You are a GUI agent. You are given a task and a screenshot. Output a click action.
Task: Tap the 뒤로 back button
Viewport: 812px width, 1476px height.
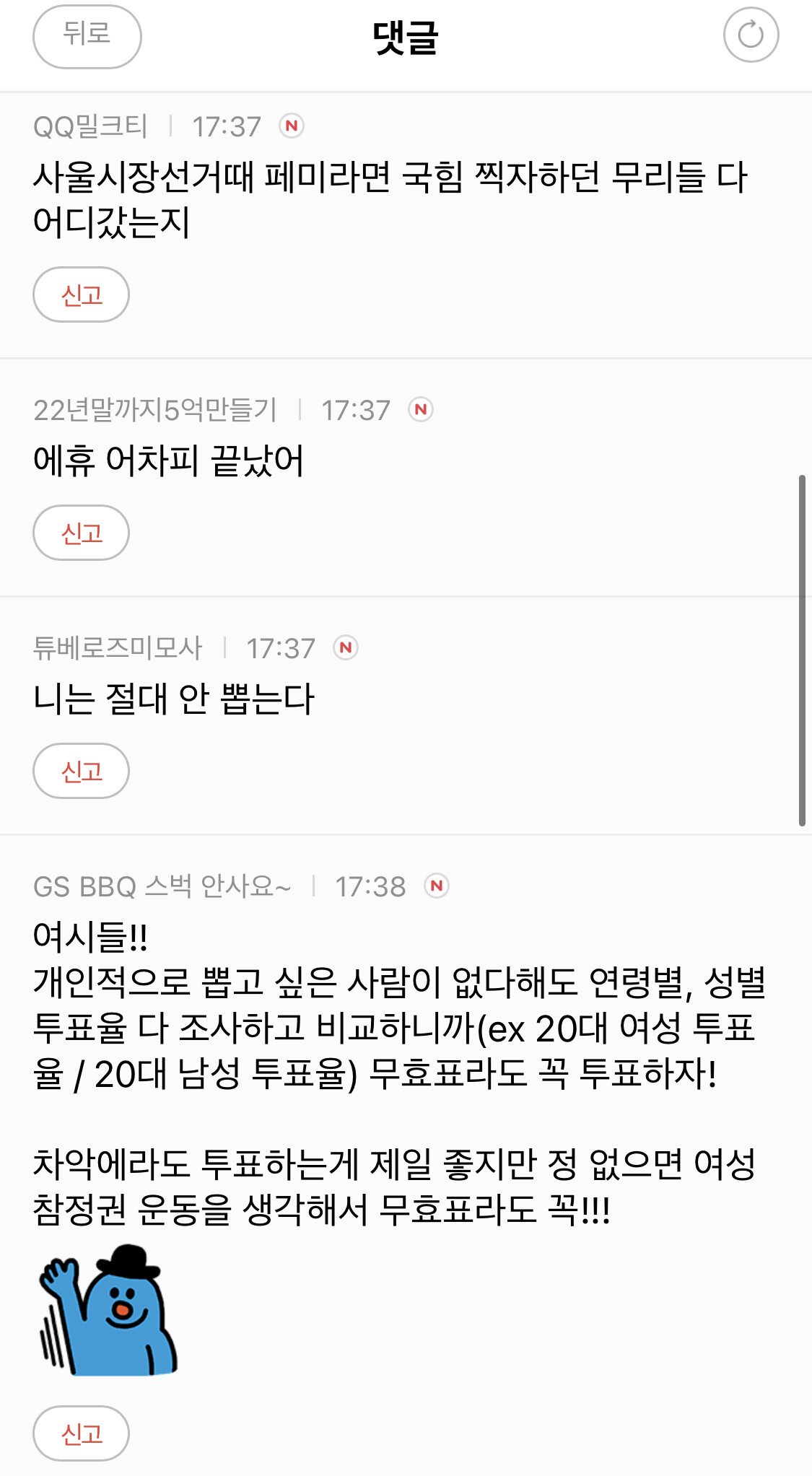(x=87, y=36)
